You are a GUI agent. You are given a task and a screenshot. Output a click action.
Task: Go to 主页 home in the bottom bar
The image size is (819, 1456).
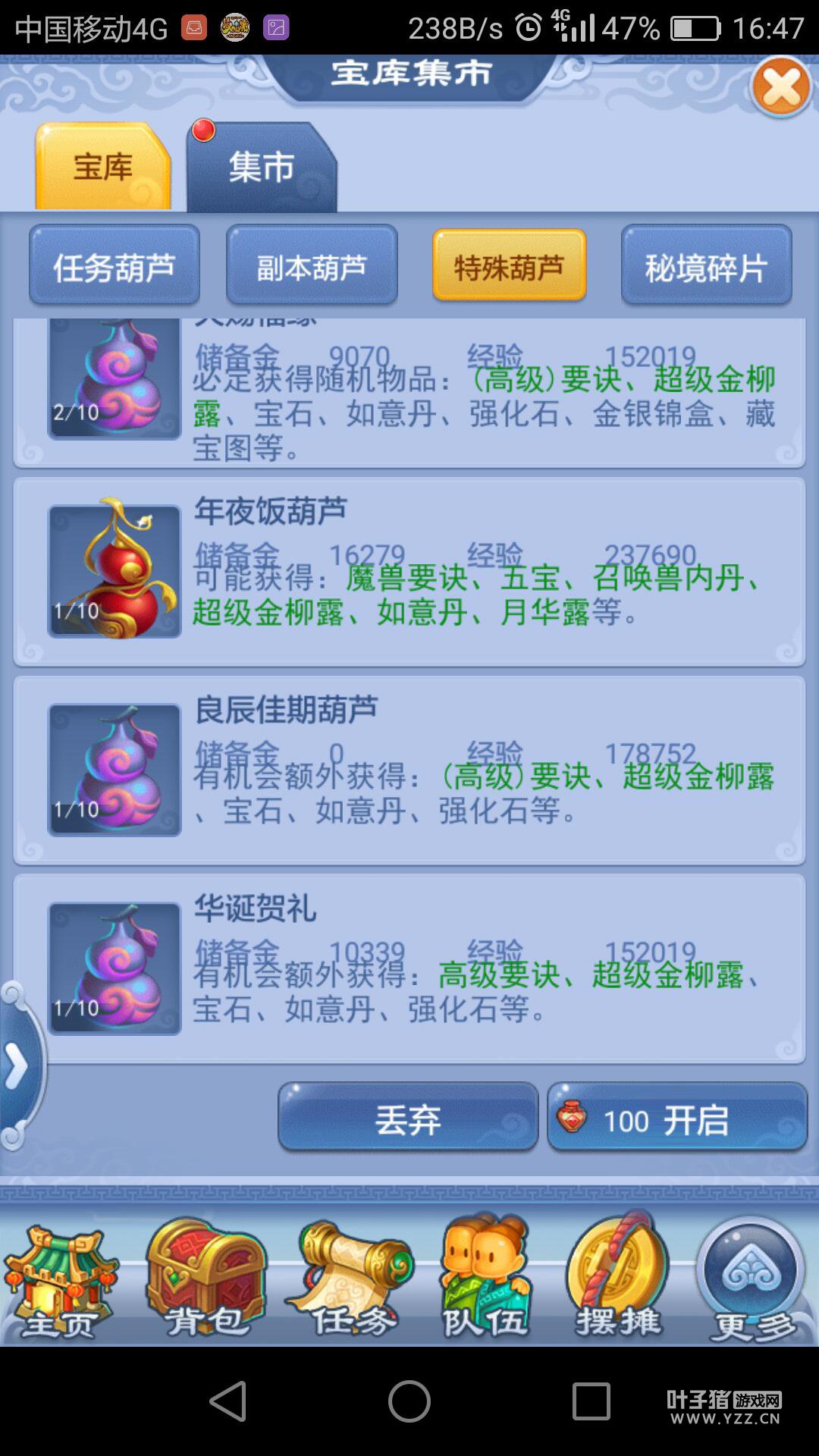(x=61, y=1282)
